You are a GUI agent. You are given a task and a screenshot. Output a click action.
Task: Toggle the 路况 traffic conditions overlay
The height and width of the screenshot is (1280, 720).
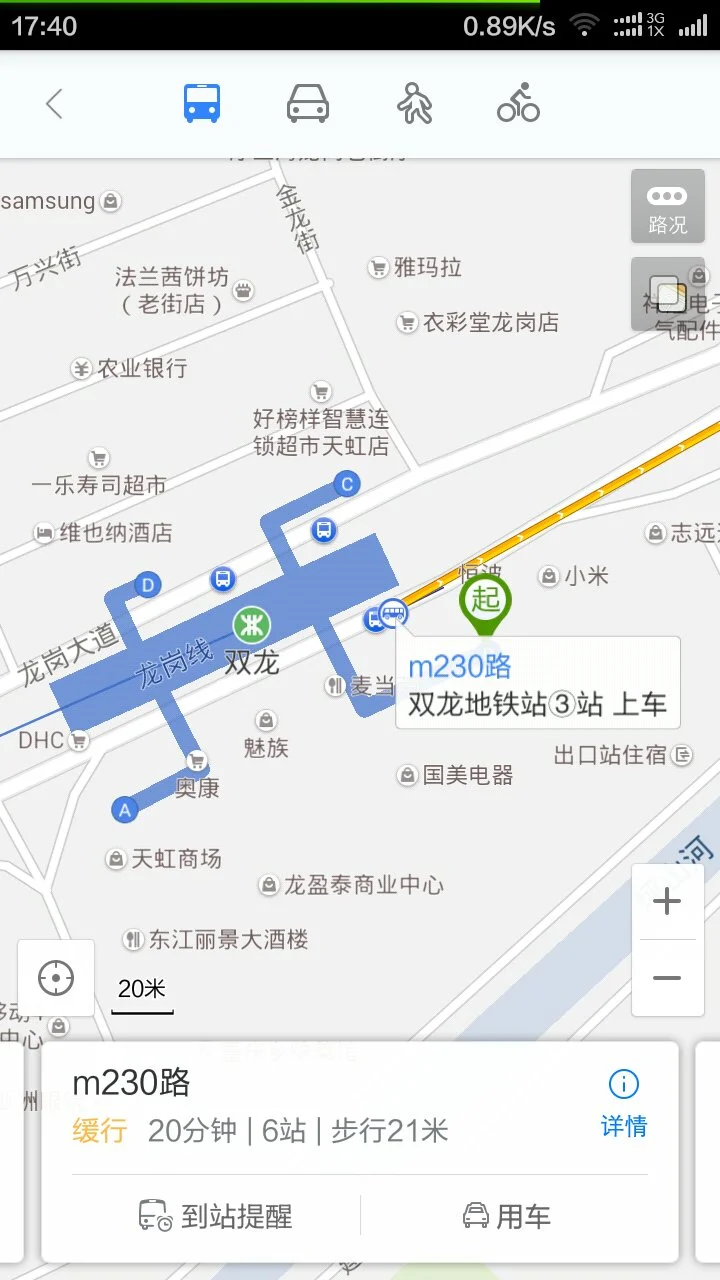(x=667, y=207)
